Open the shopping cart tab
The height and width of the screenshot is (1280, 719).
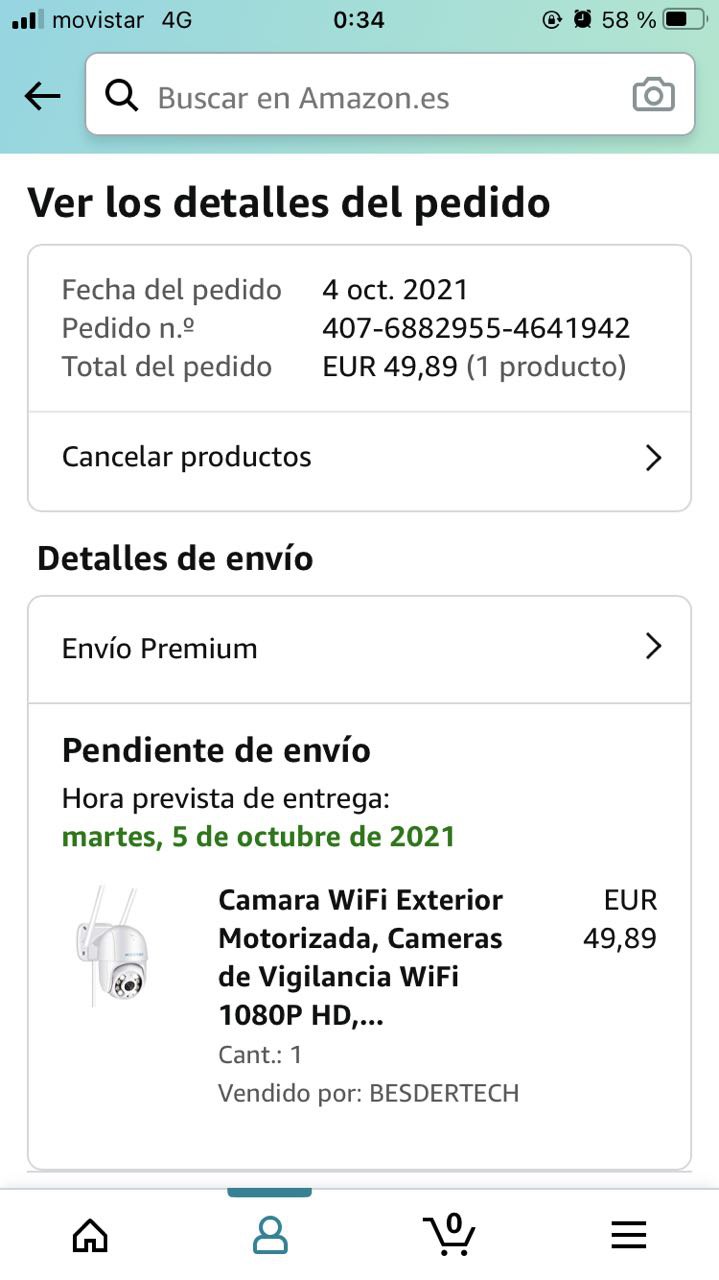449,1235
